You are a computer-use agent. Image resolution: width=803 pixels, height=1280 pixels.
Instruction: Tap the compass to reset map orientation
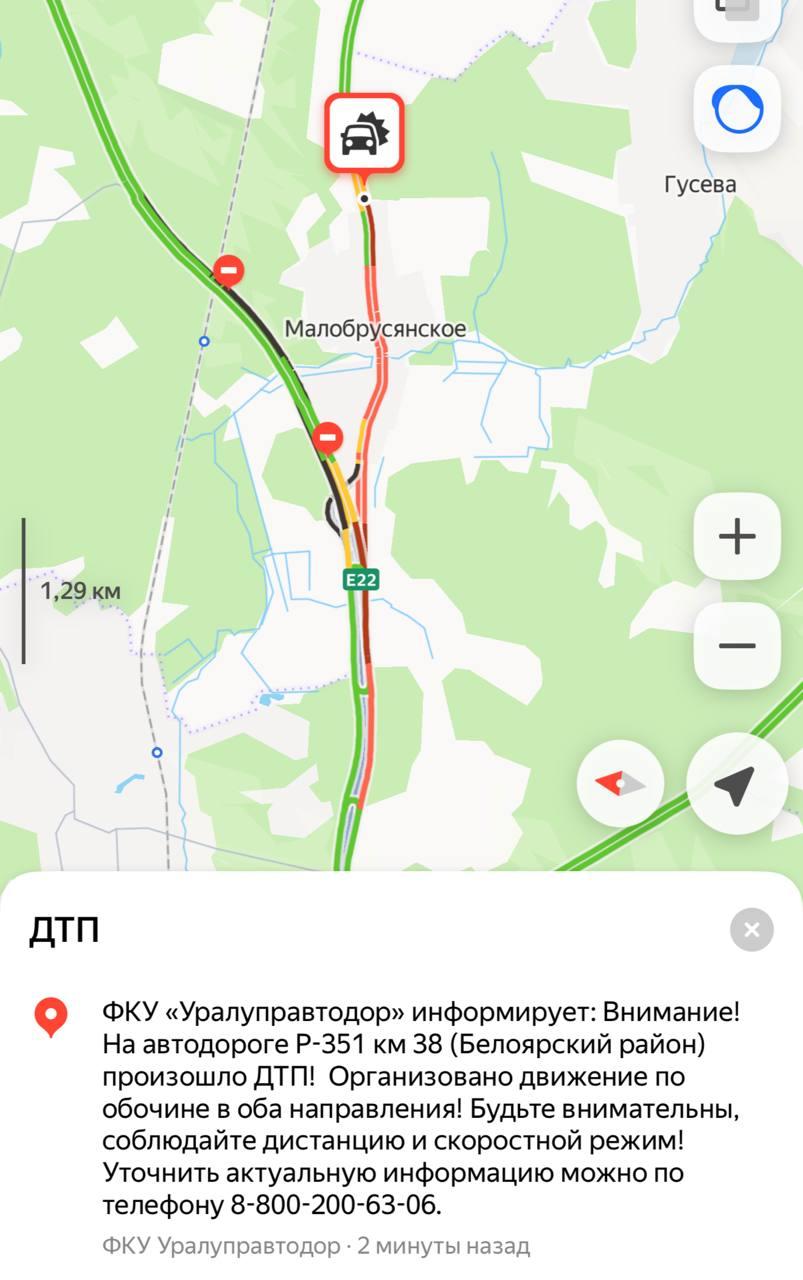pyautogui.click(x=620, y=785)
